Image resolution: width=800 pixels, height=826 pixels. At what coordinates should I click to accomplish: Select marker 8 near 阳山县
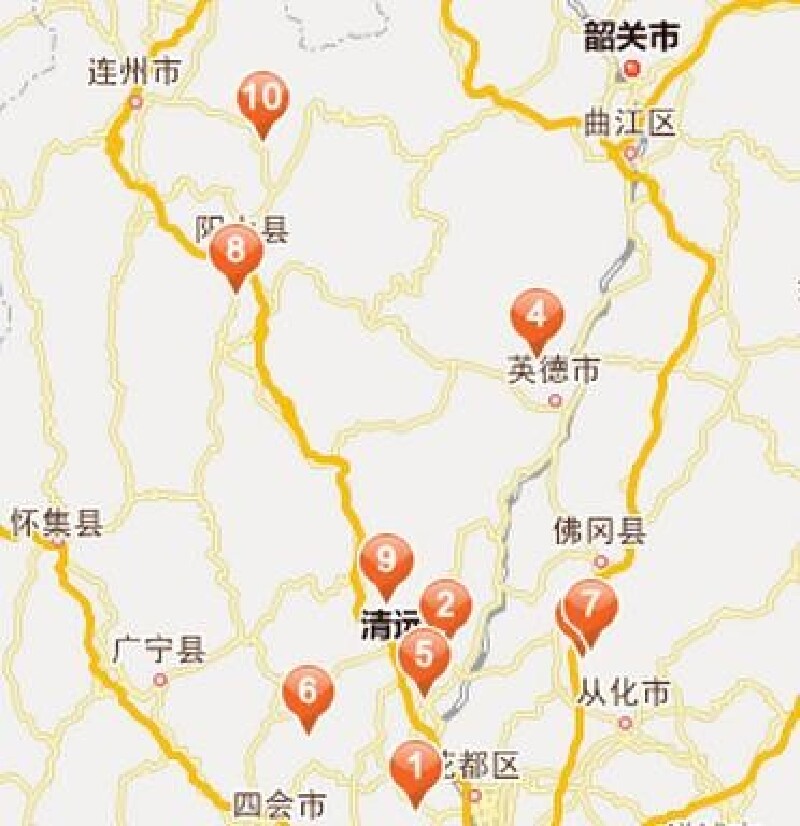(236, 250)
